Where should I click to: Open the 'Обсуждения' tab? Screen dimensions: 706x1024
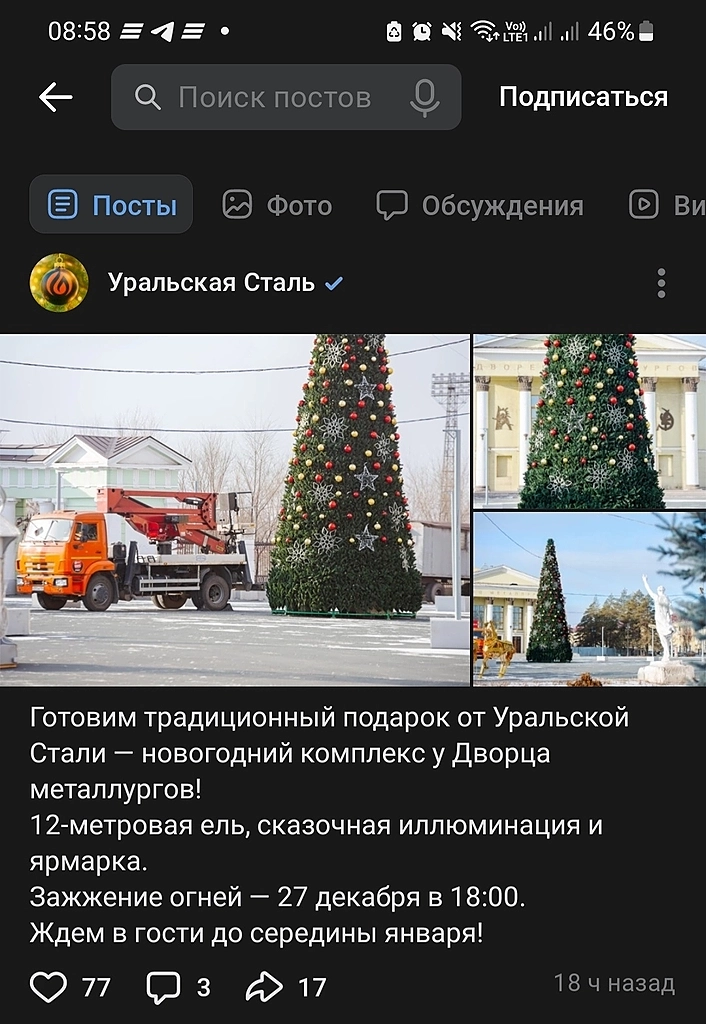tap(480, 205)
